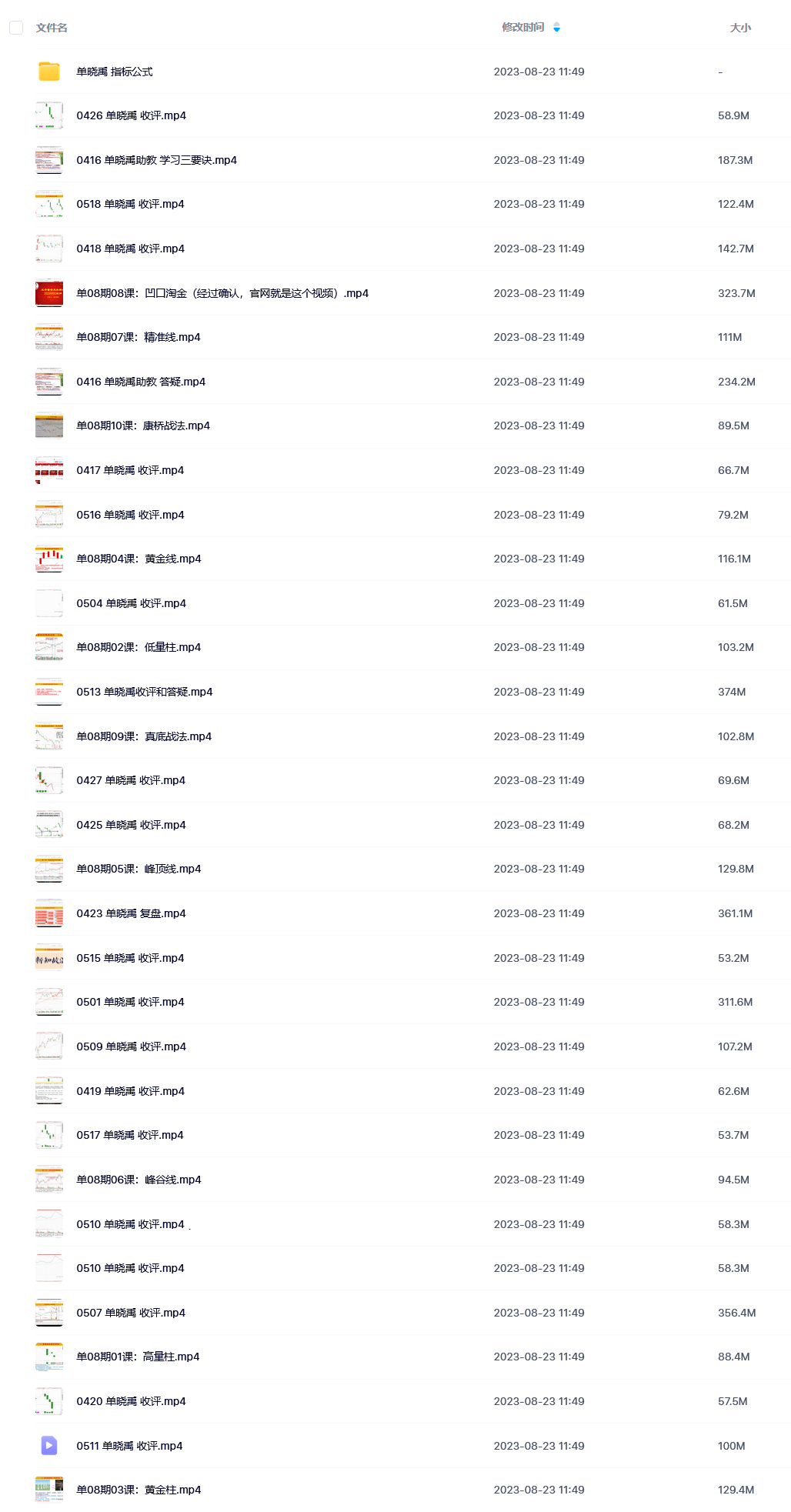Open 0426 单晓禹 收评.mp4
The image size is (791, 1512).
(132, 115)
